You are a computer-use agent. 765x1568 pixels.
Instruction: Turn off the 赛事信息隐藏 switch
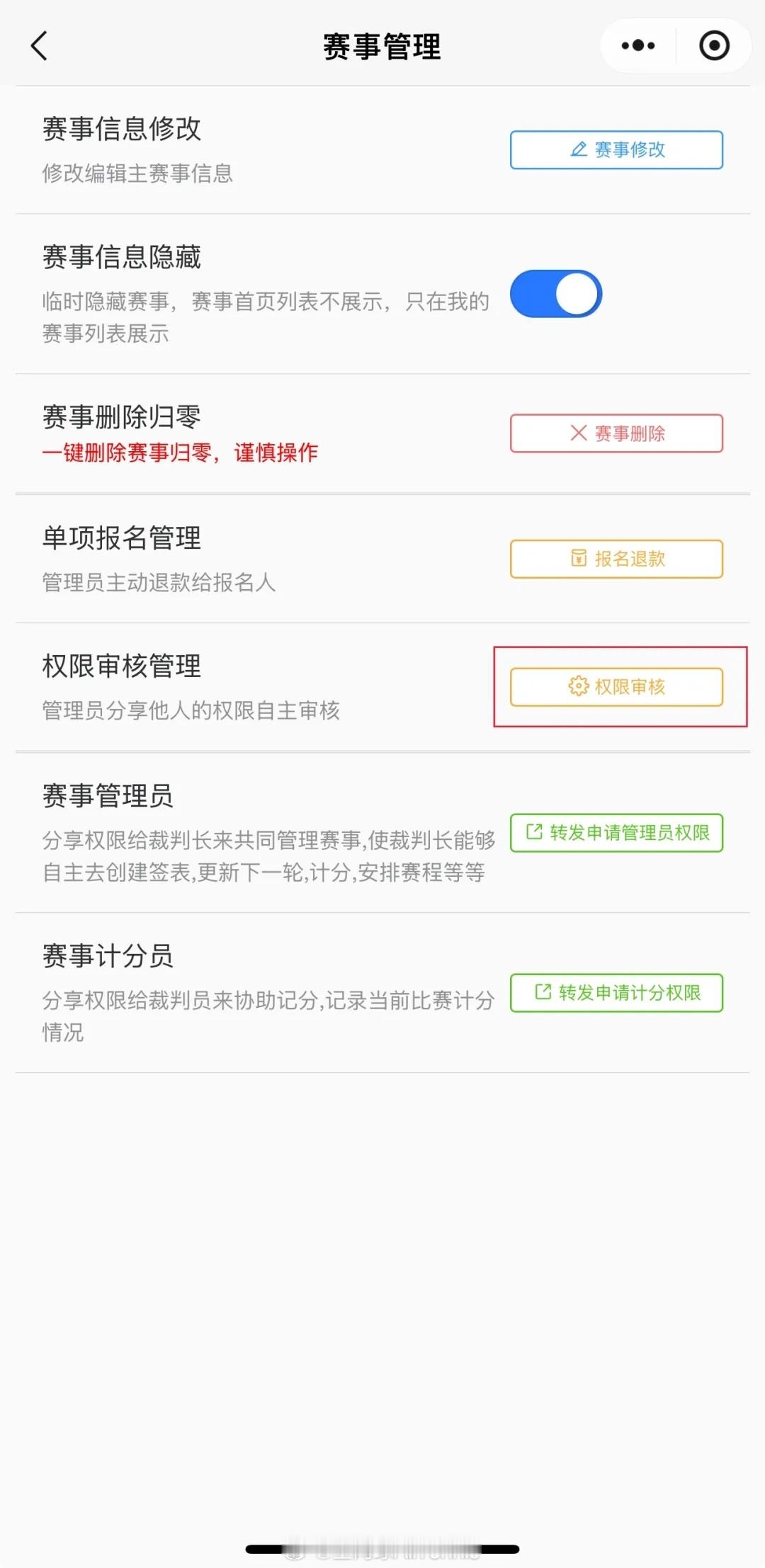[x=556, y=294]
